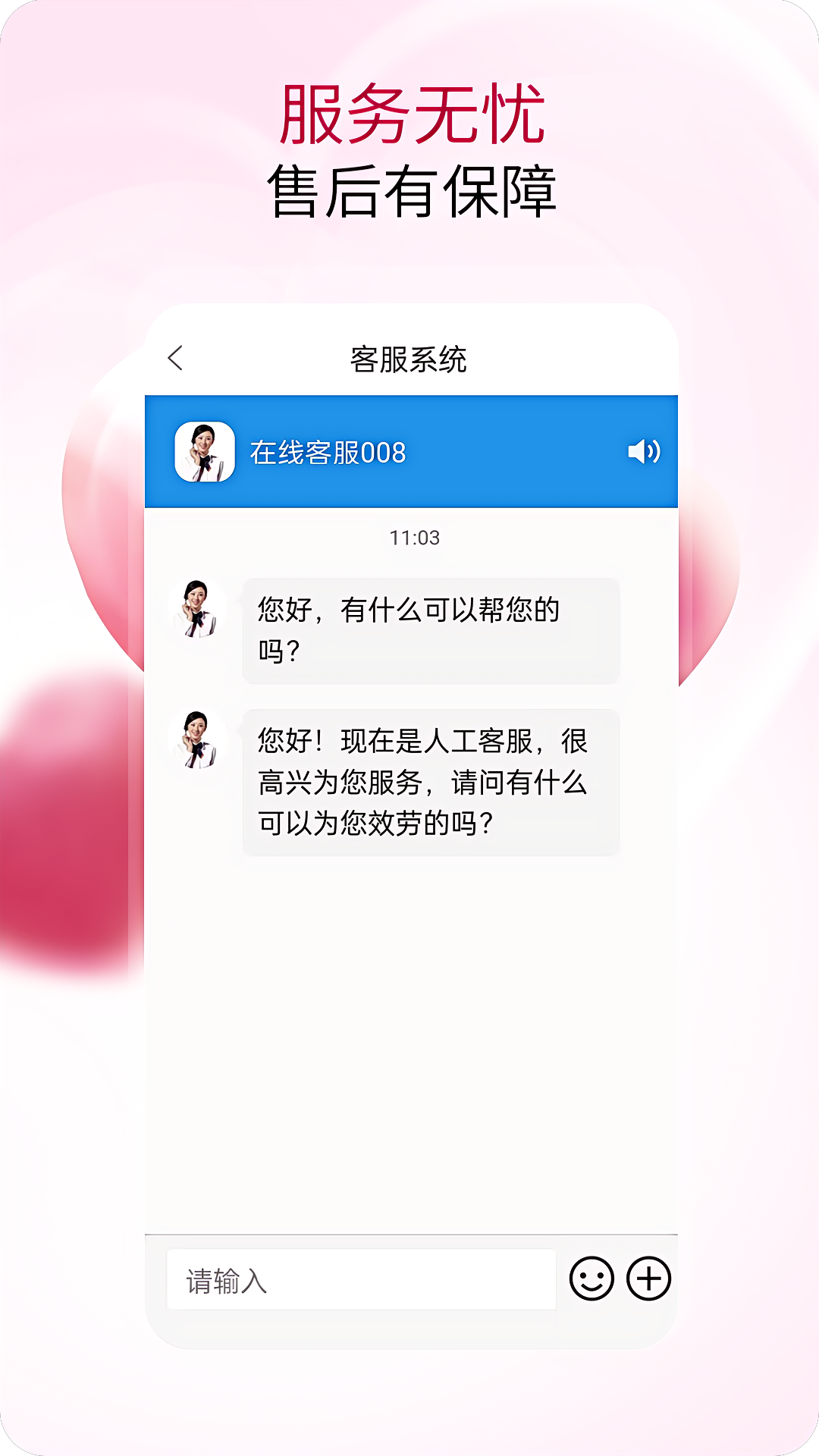Collapse chat using the back chevron
The width and height of the screenshot is (819, 1456).
(177, 357)
